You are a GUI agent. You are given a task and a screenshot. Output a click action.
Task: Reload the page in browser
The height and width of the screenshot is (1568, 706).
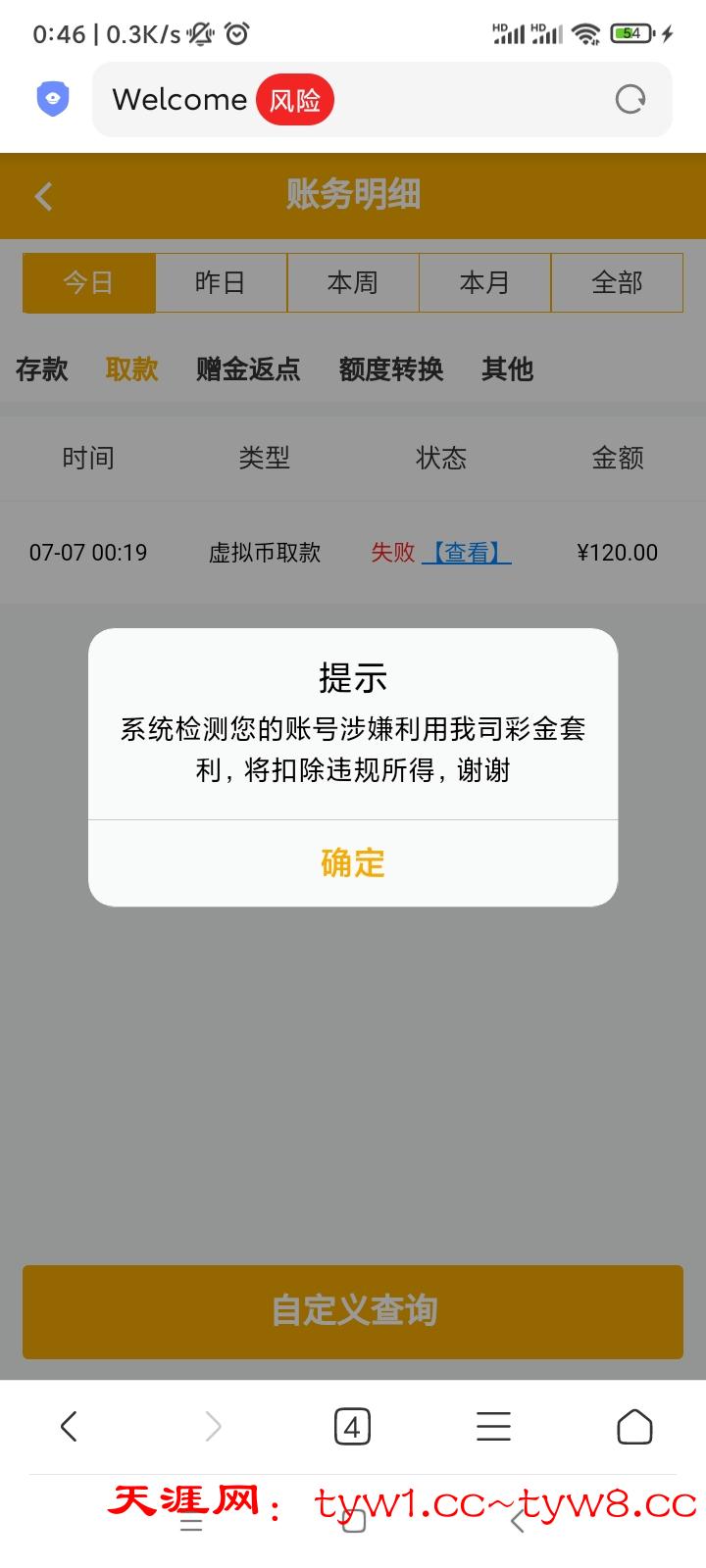[630, 99]
